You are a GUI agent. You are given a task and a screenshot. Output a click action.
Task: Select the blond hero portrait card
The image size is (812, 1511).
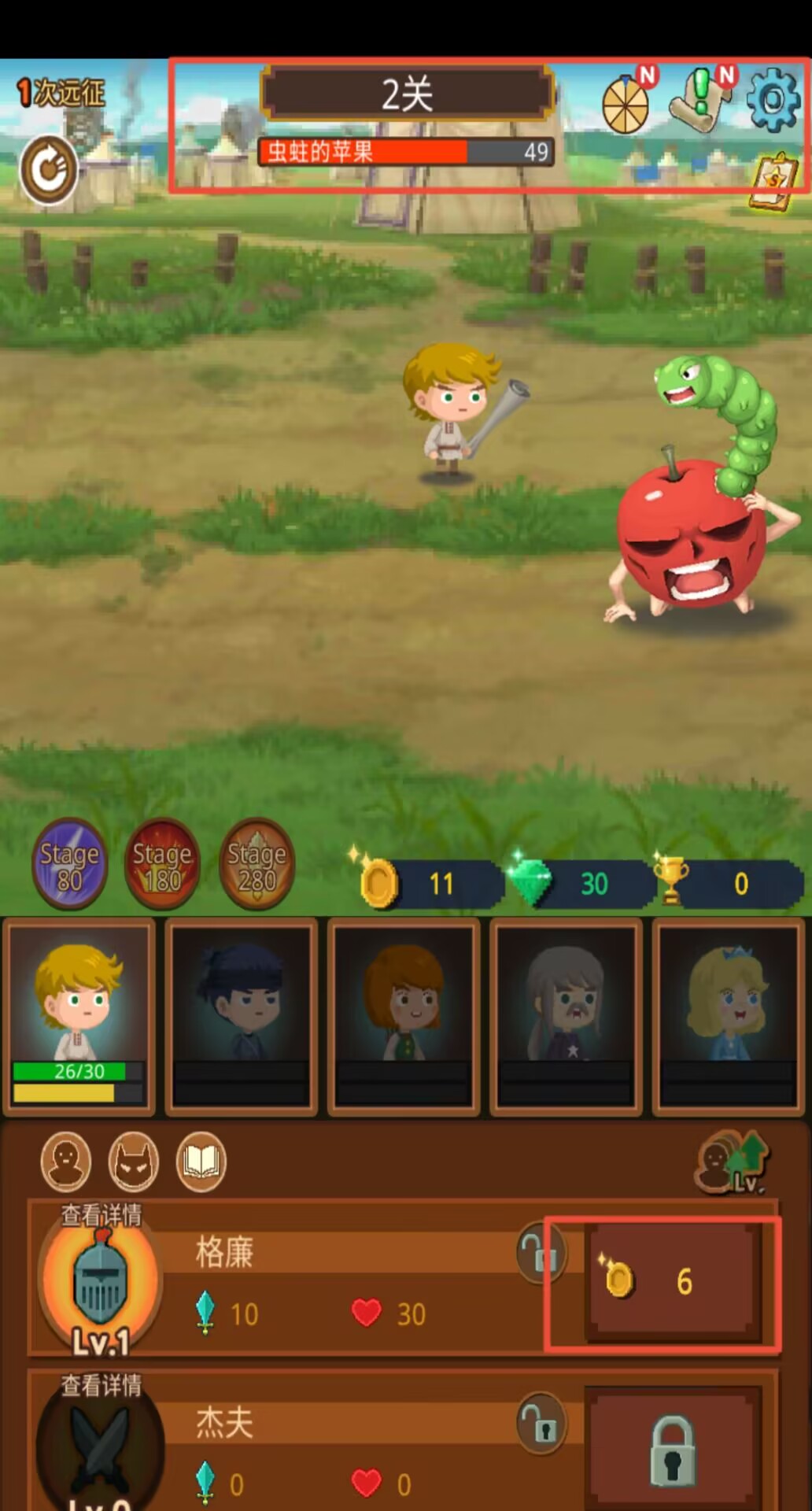(x=79, y=1016)
